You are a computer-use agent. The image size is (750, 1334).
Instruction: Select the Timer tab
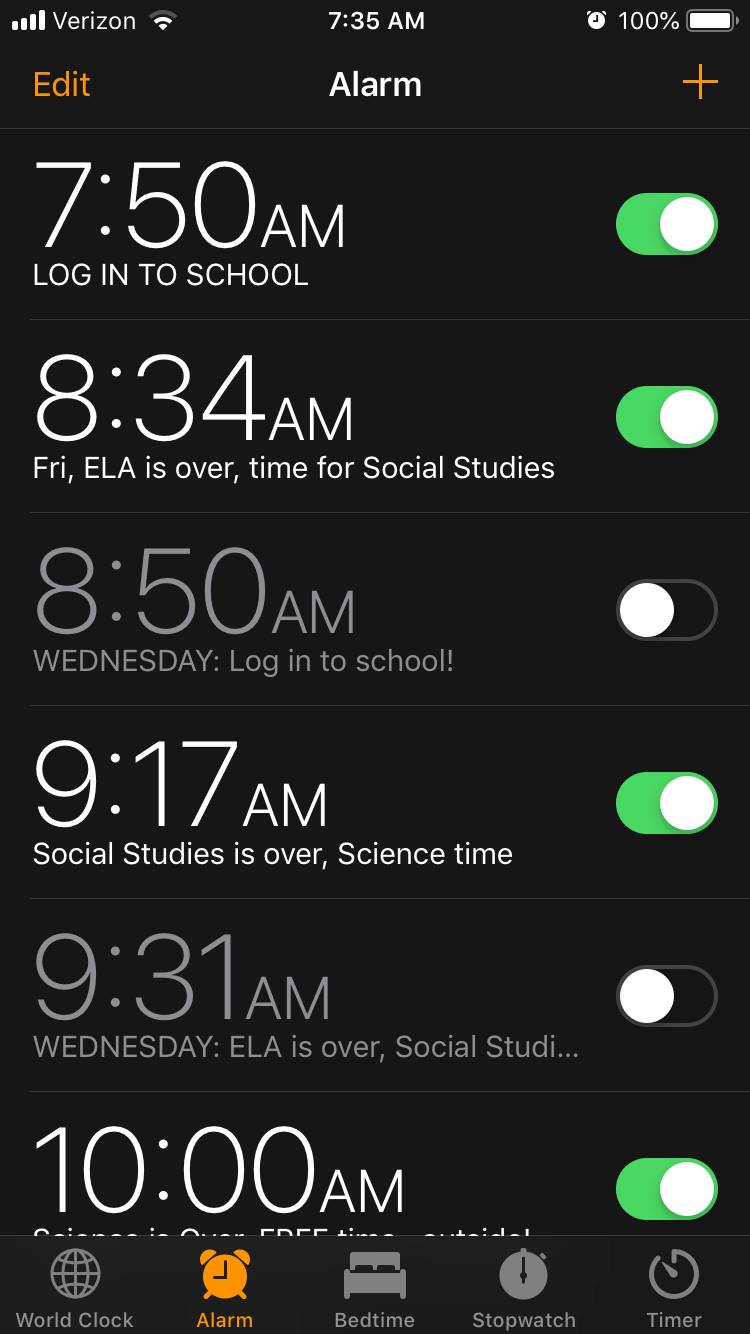coord(674,1288)
